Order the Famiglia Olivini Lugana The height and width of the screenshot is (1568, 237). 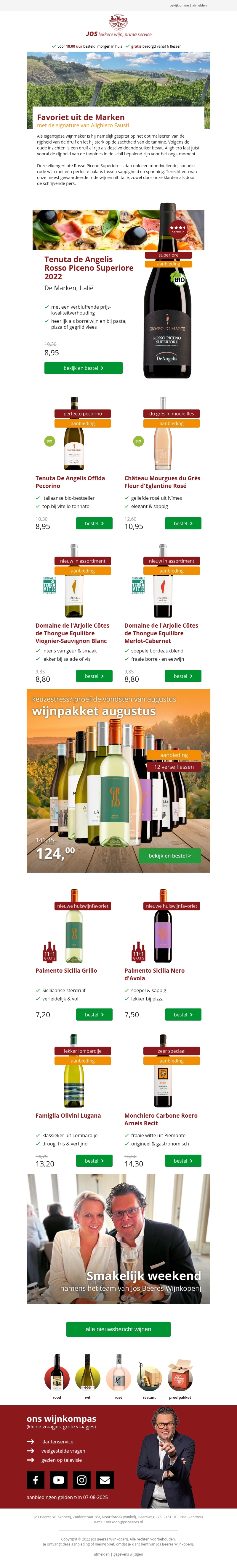tap(95, 1161)
